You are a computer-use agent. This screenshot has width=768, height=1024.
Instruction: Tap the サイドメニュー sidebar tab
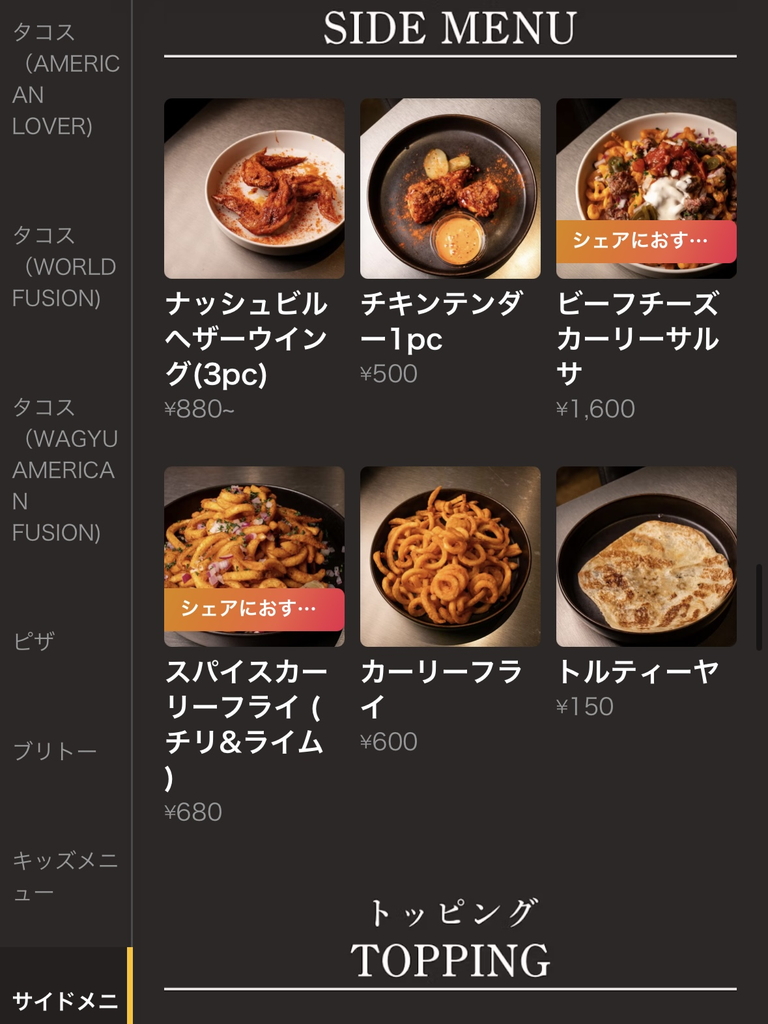point(65,1000)
